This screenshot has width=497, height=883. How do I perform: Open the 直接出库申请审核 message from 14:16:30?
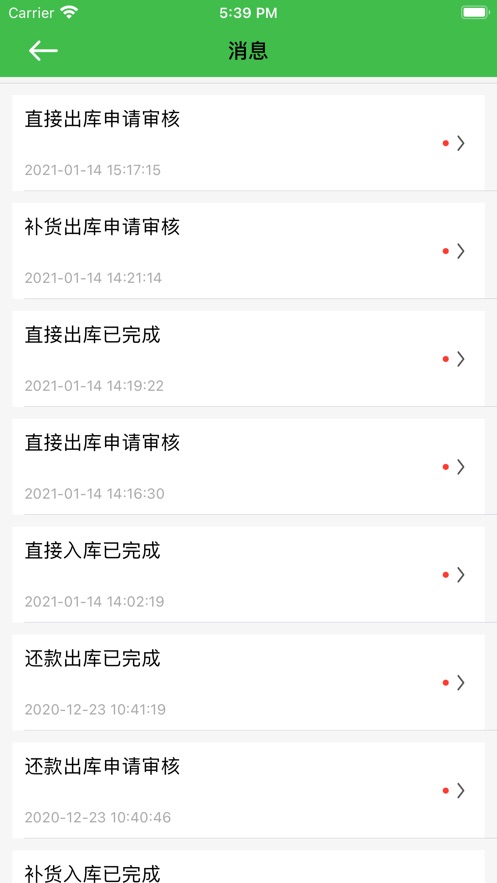[248, 466]
